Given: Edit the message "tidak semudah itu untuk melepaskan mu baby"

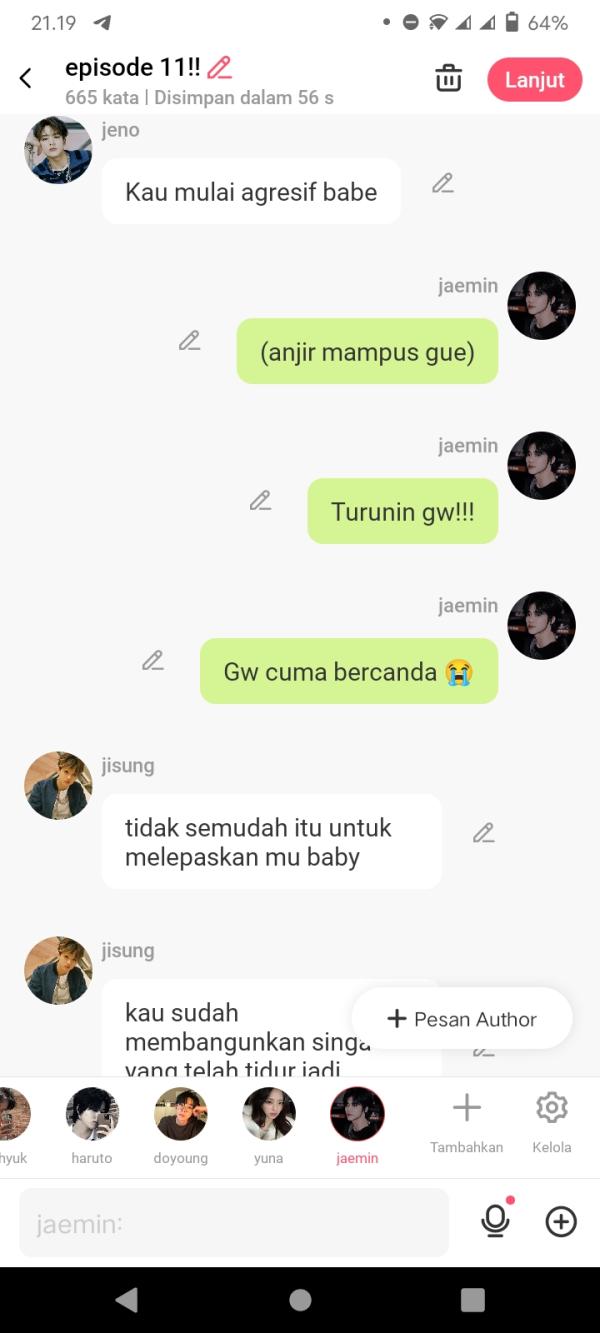Looking at the screenshot, I should coord(484,833).
